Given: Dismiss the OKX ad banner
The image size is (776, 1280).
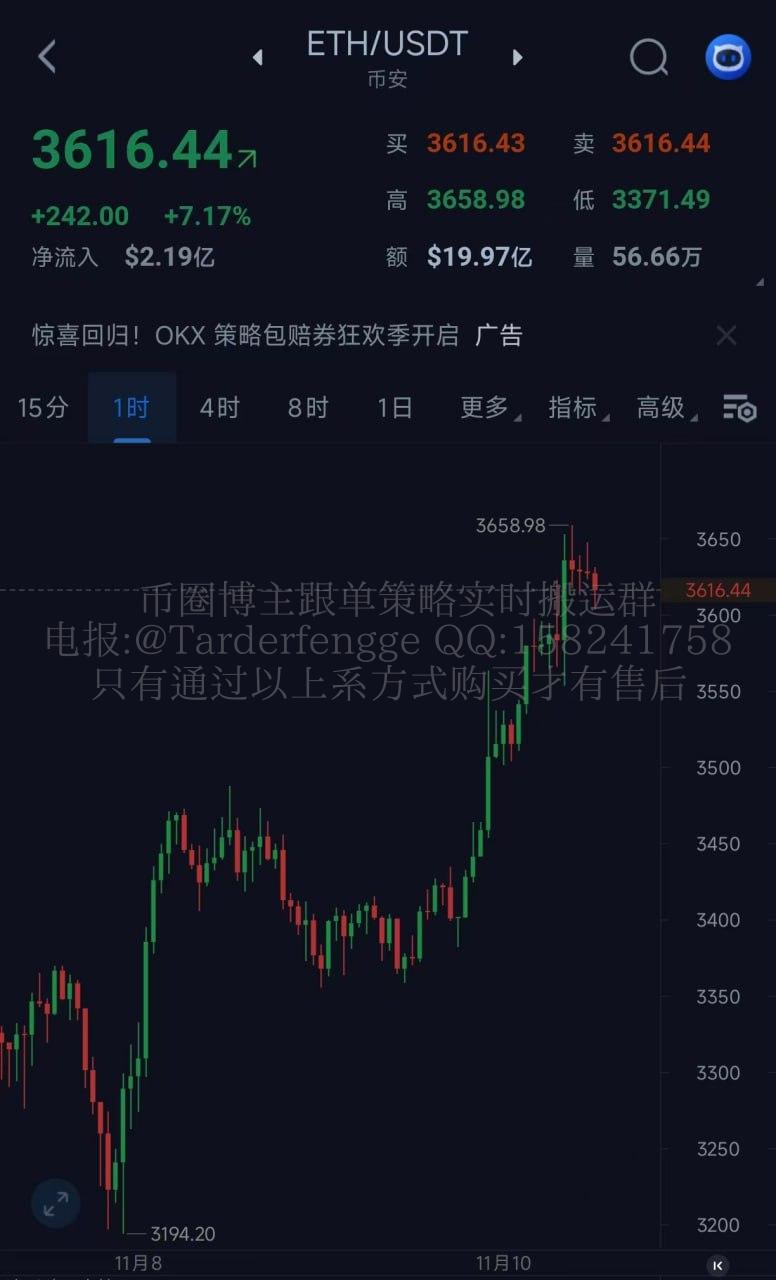Looking at the screenshot, I should coord(726,336).
